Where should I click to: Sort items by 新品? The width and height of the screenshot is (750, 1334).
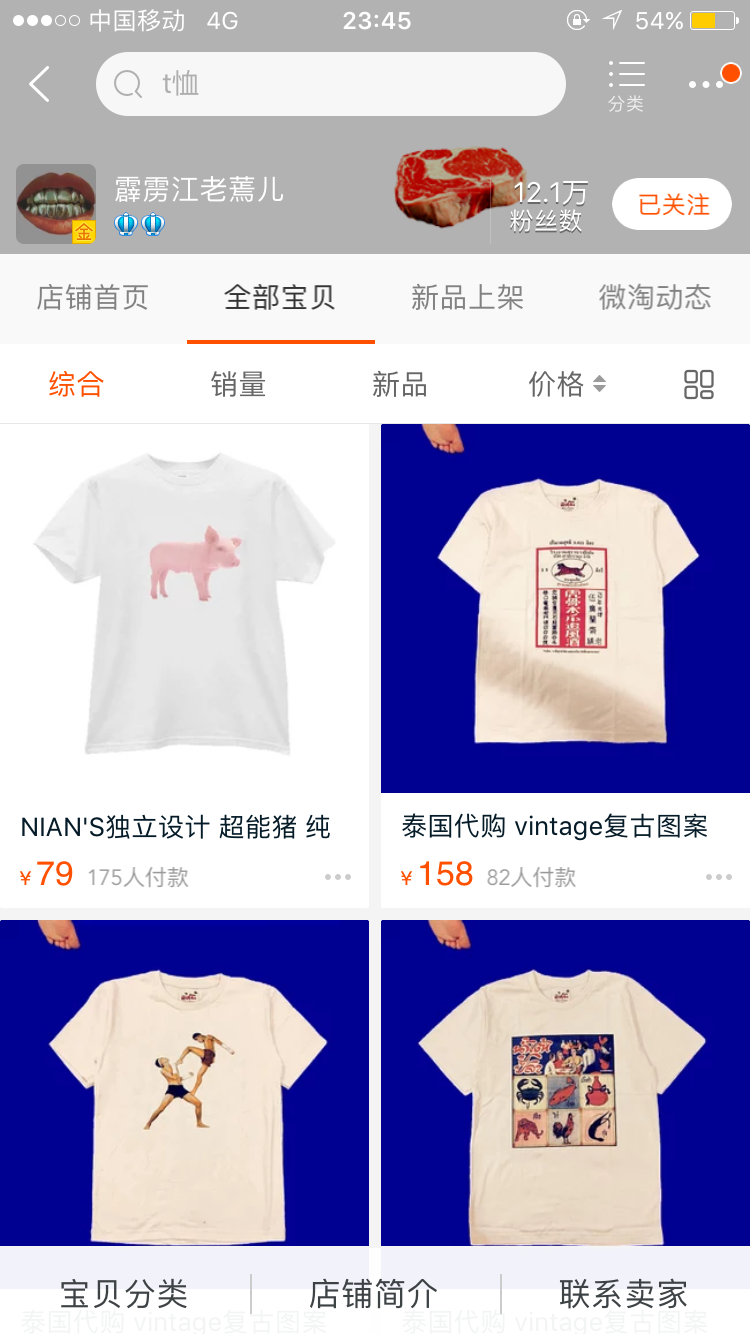399,384
